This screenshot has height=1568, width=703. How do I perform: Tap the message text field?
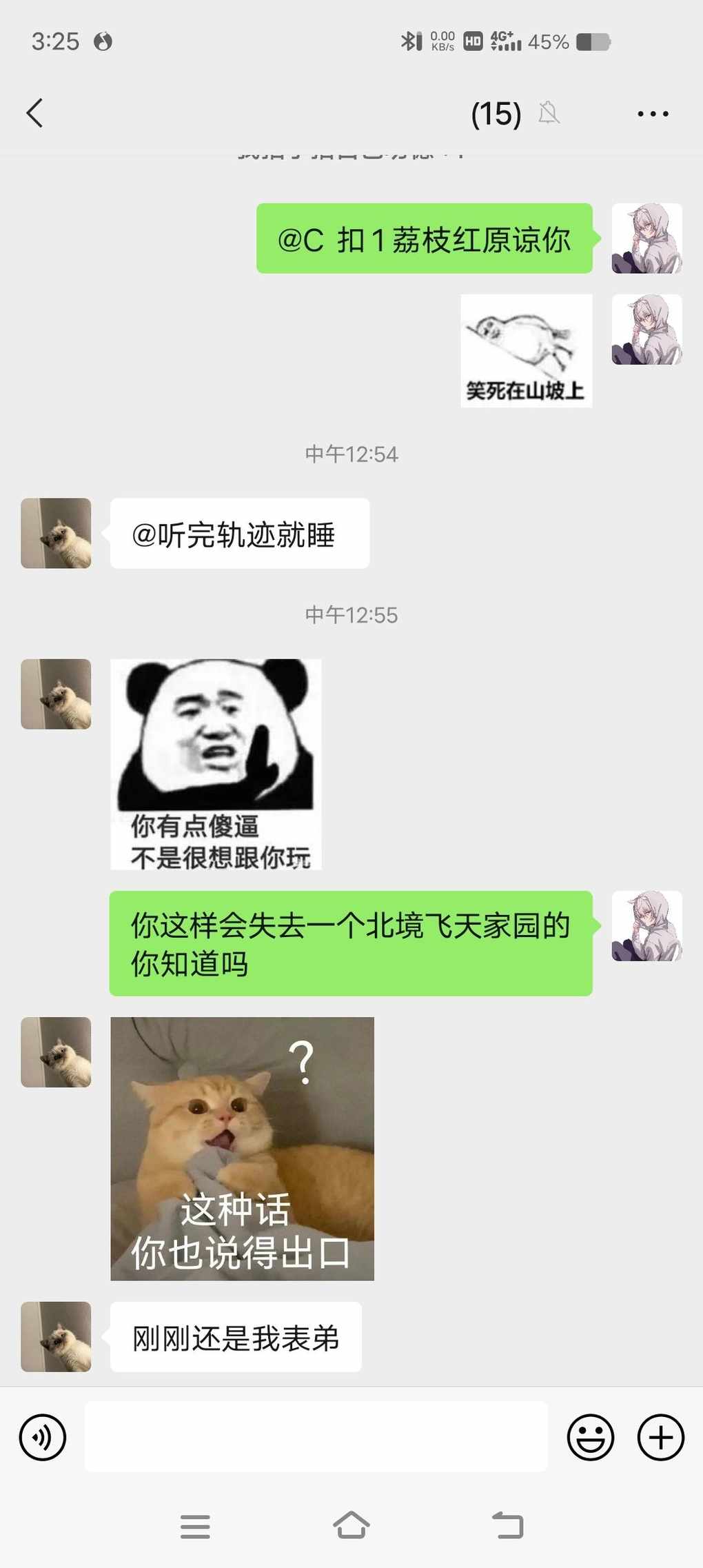[316, 1436]
